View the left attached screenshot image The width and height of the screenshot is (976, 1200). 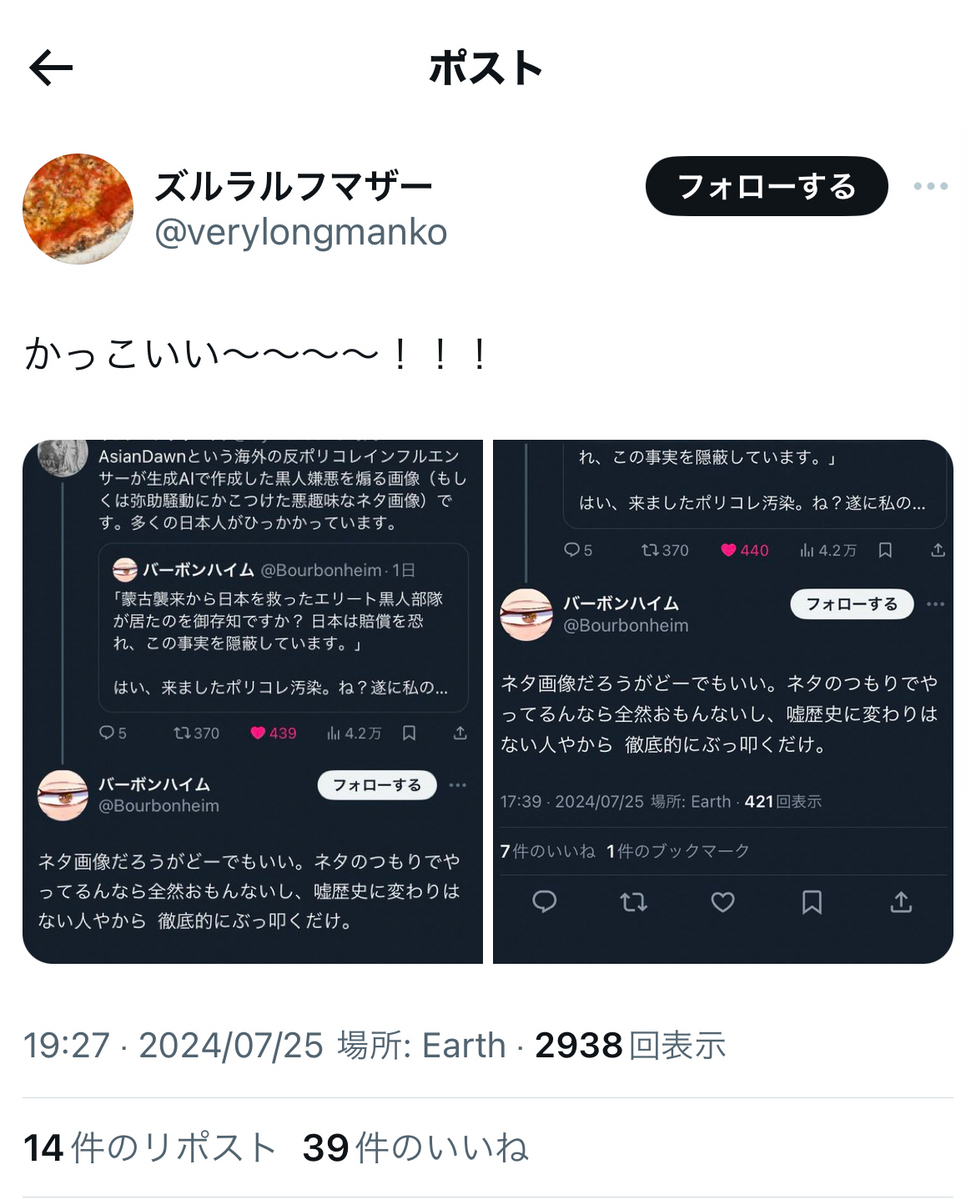tap(252, 701)
